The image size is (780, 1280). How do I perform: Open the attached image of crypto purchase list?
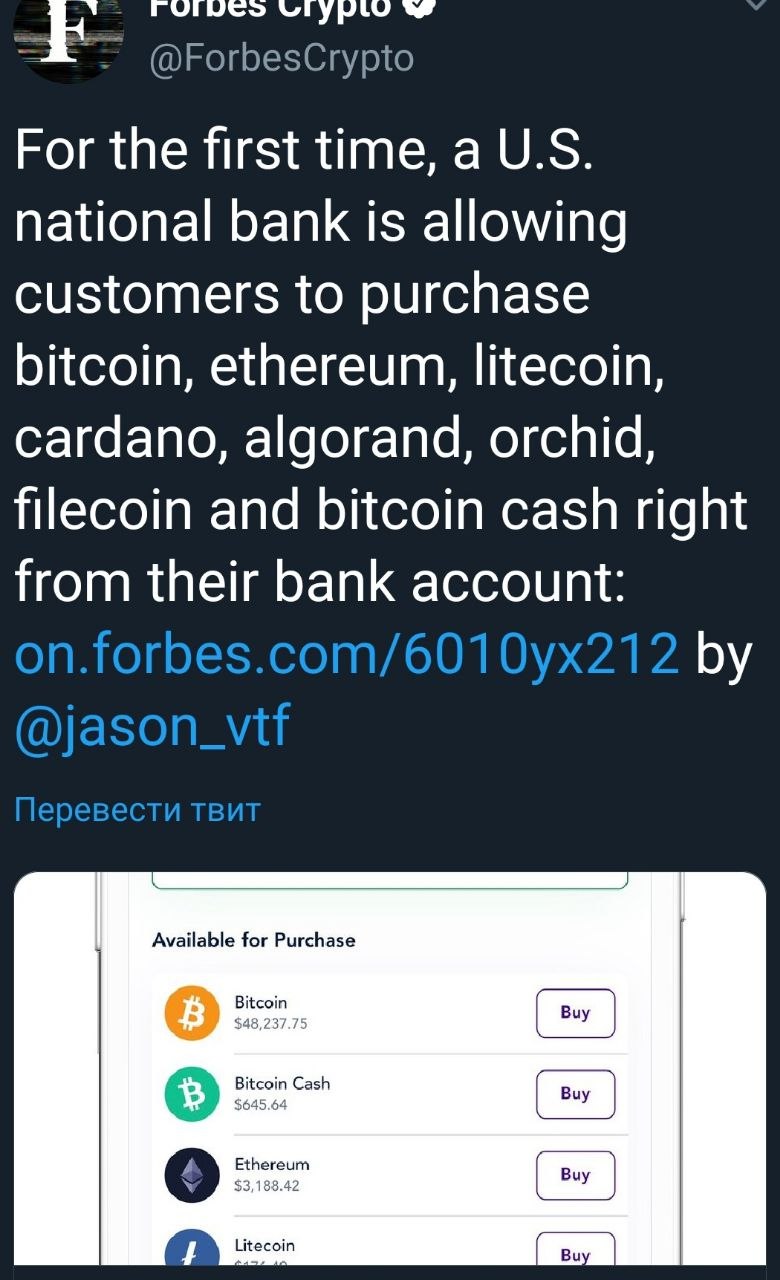click(390, 1068)
